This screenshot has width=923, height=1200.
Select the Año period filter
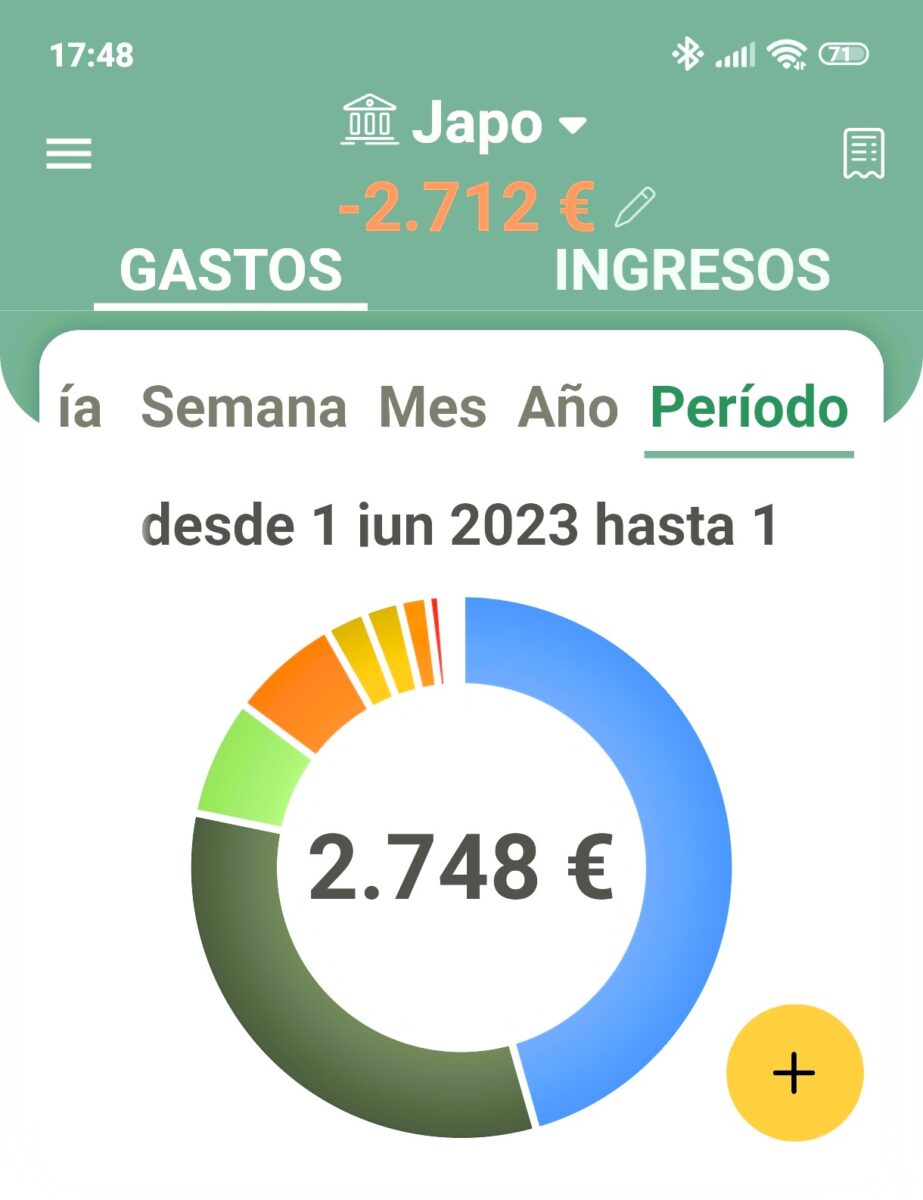[568, 406]
